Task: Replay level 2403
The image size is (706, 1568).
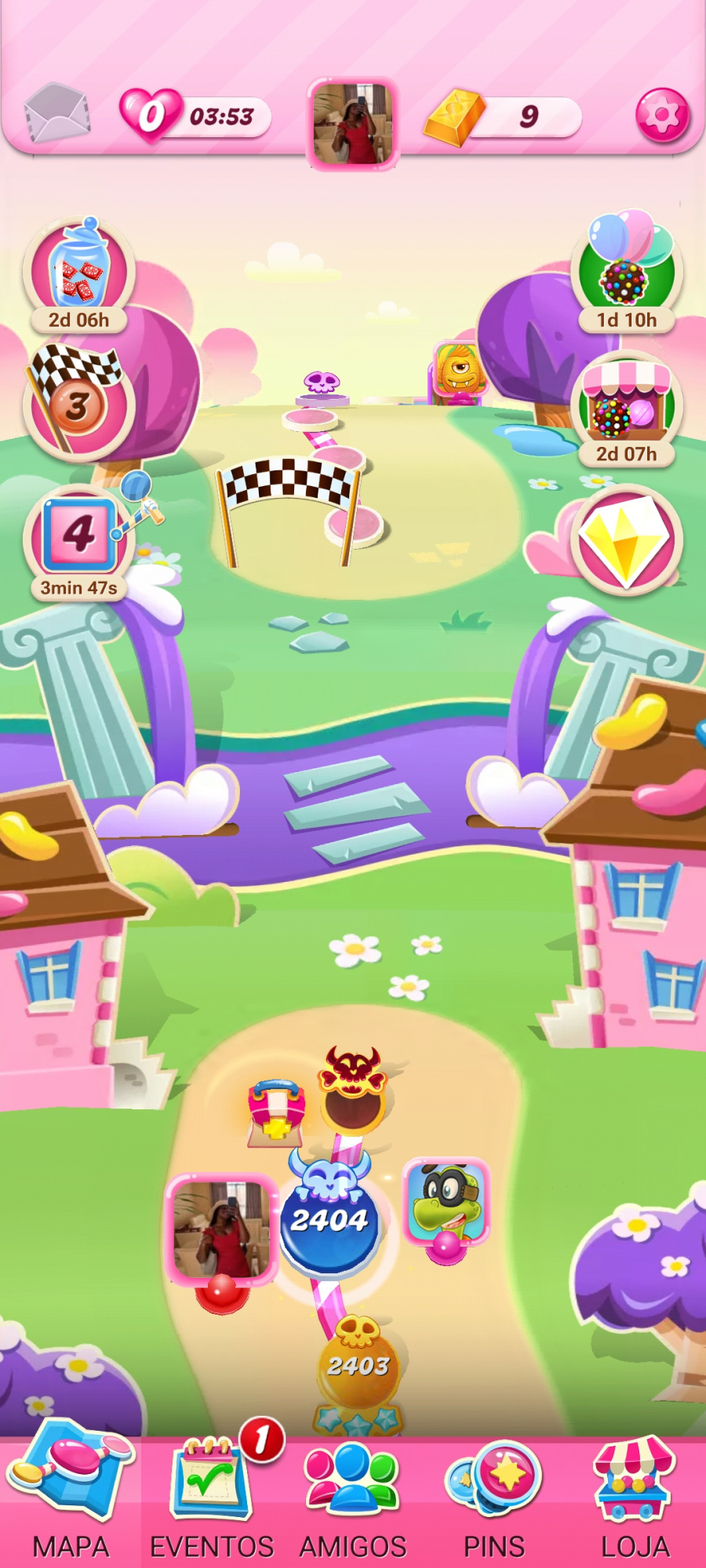Action: click(358, 1368)
